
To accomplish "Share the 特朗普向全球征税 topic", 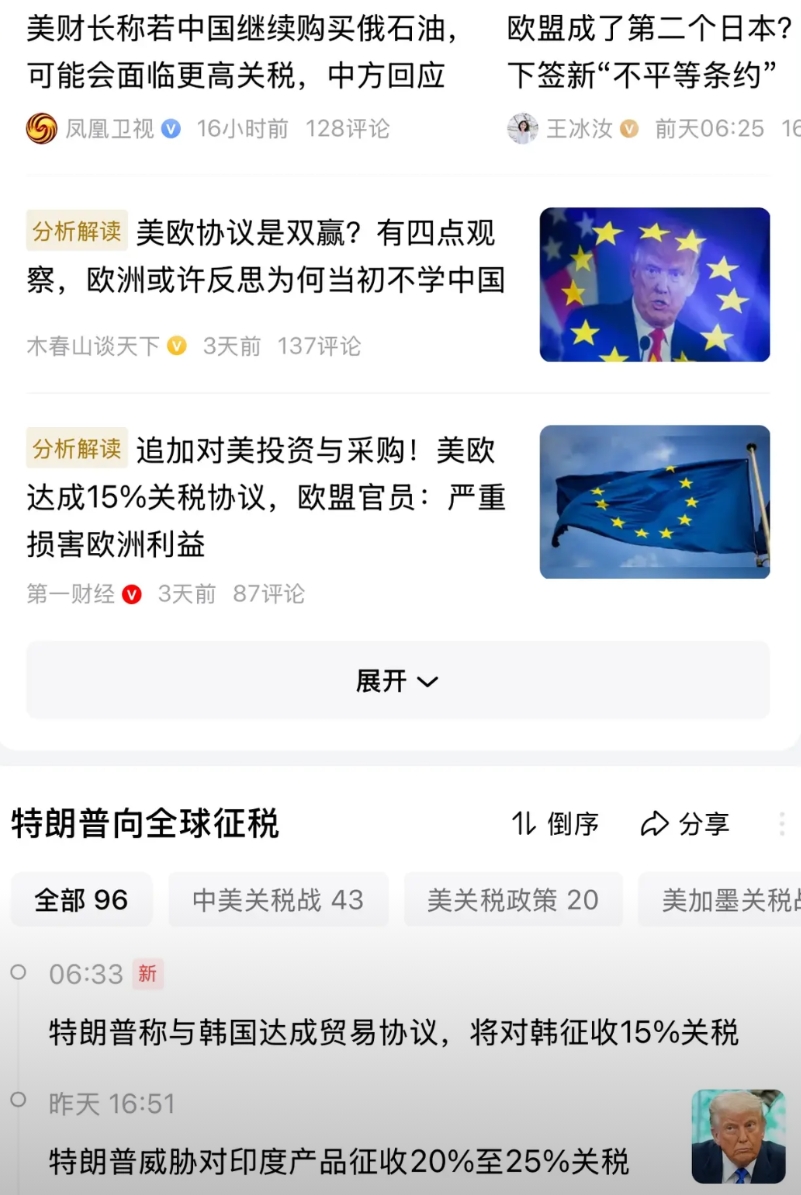I will coord(685,824).
